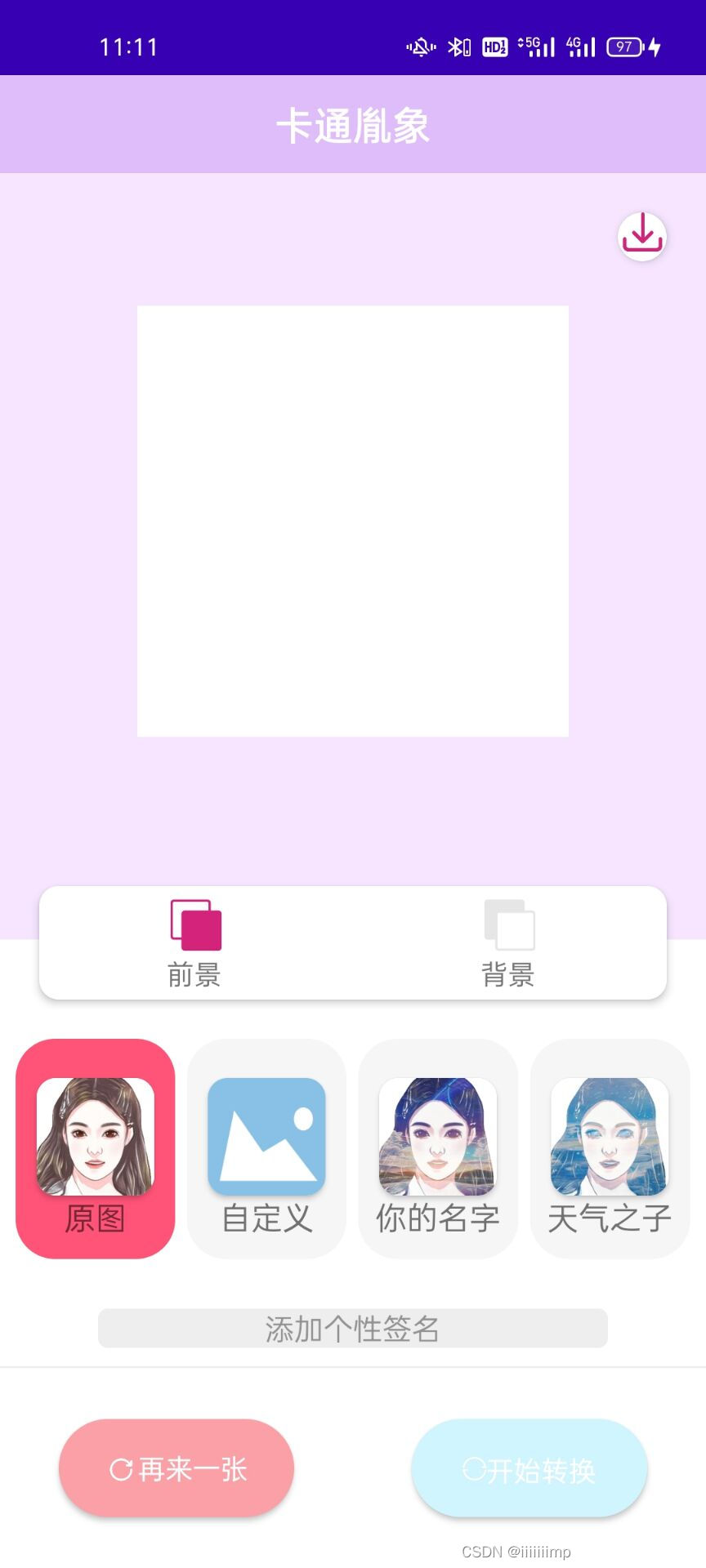Screen dimensions: 706x1568
Task: Pick the 天气之子 style
Action: coord(610,1147)
